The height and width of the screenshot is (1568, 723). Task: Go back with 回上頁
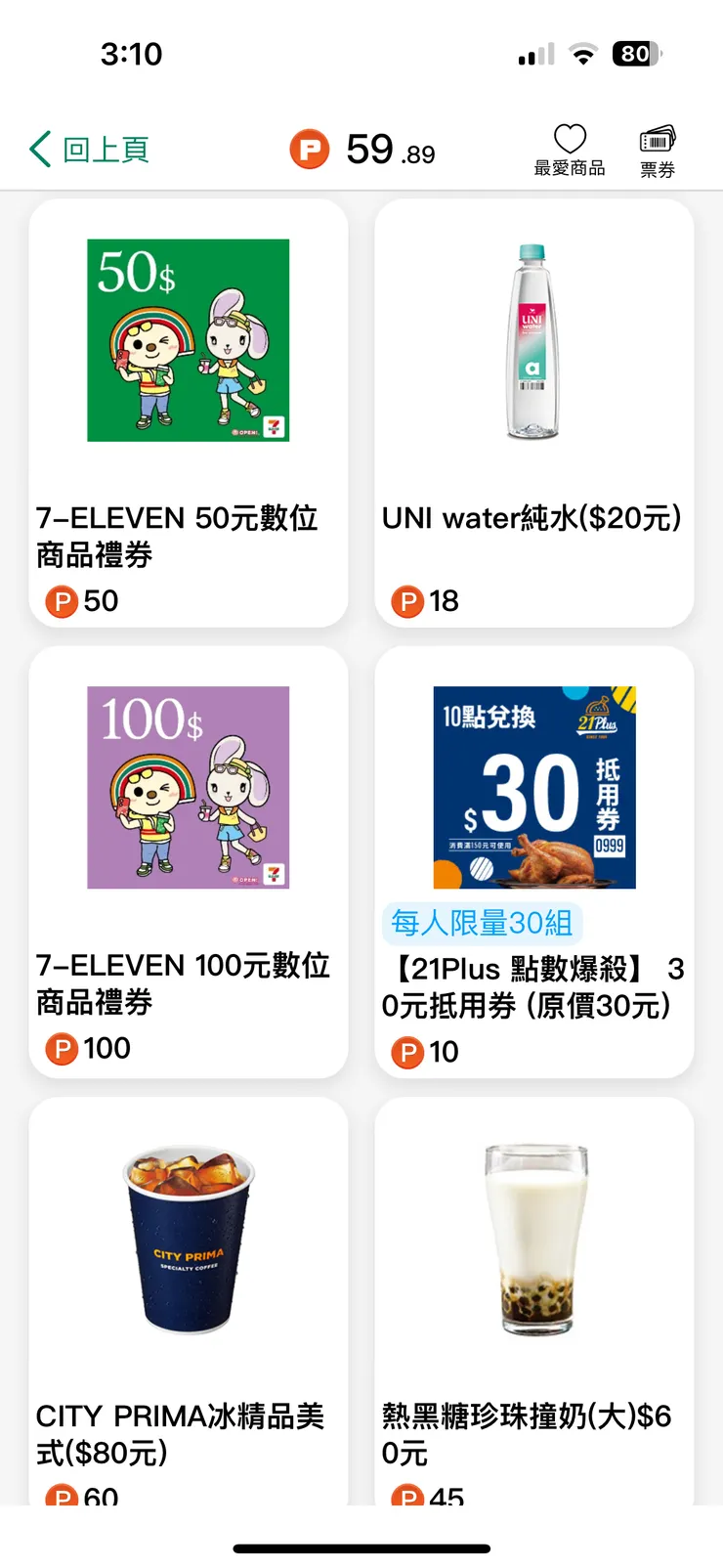pos(90,150)
